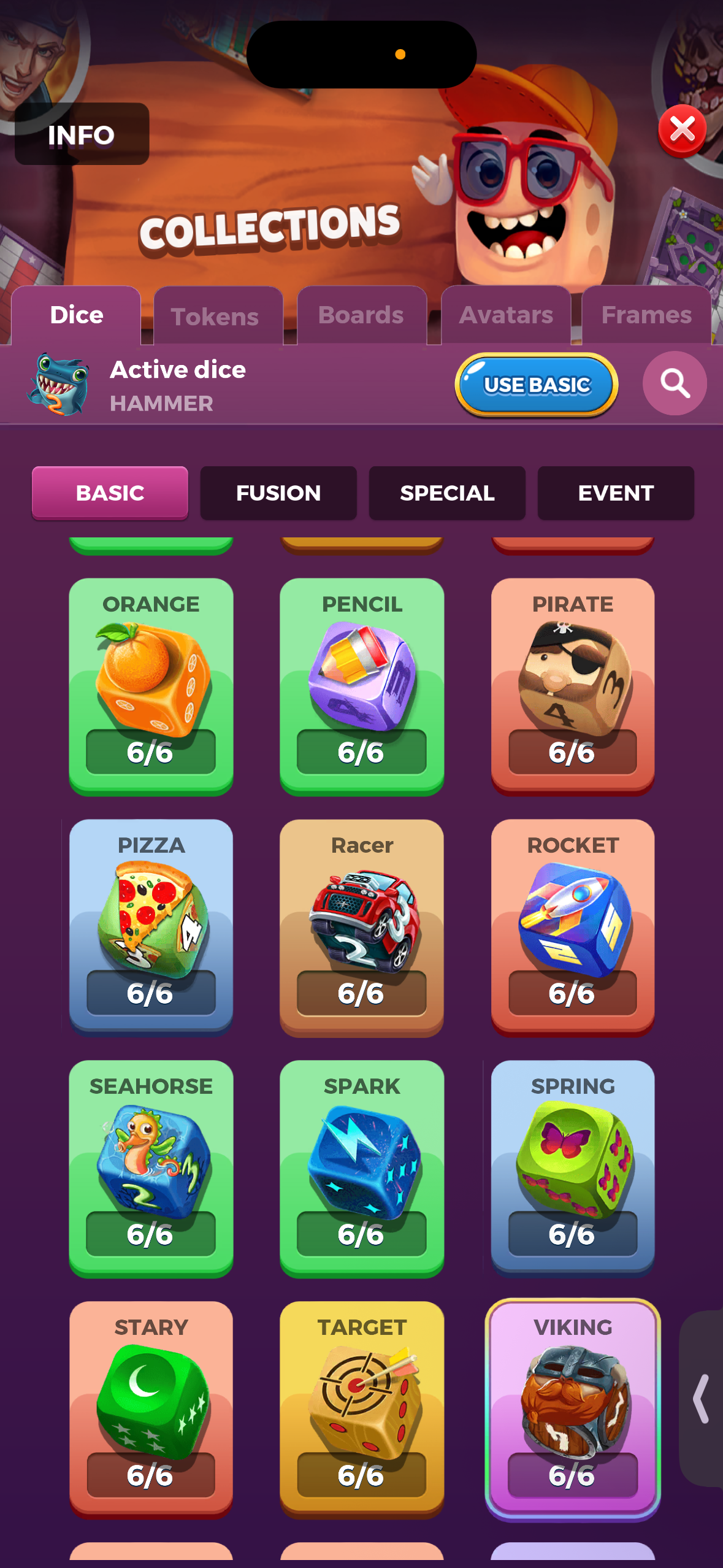Select the SPECIAL dice category
Screen dimensions: 723x1568
(447, 493)
